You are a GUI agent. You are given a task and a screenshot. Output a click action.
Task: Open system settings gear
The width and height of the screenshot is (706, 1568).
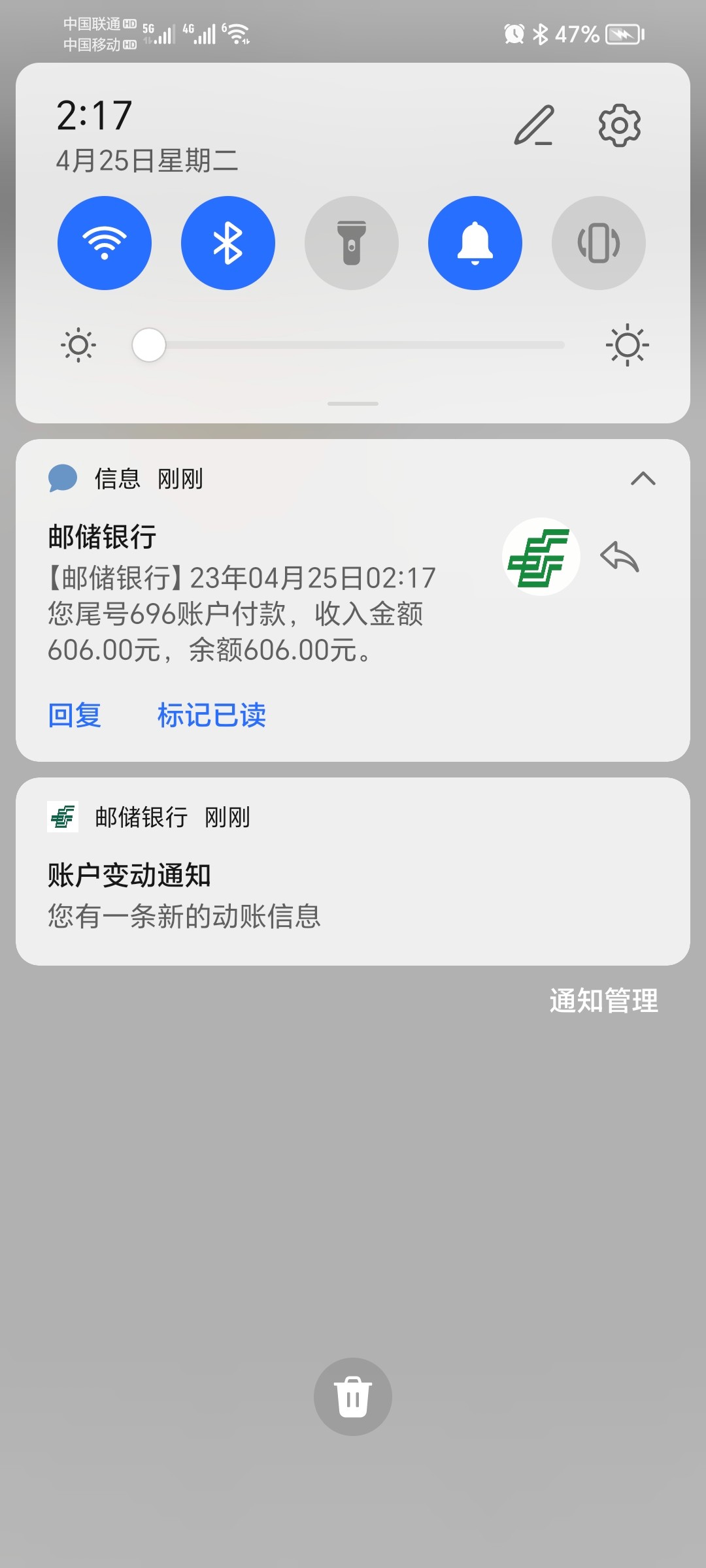click(x=619, y=125)
